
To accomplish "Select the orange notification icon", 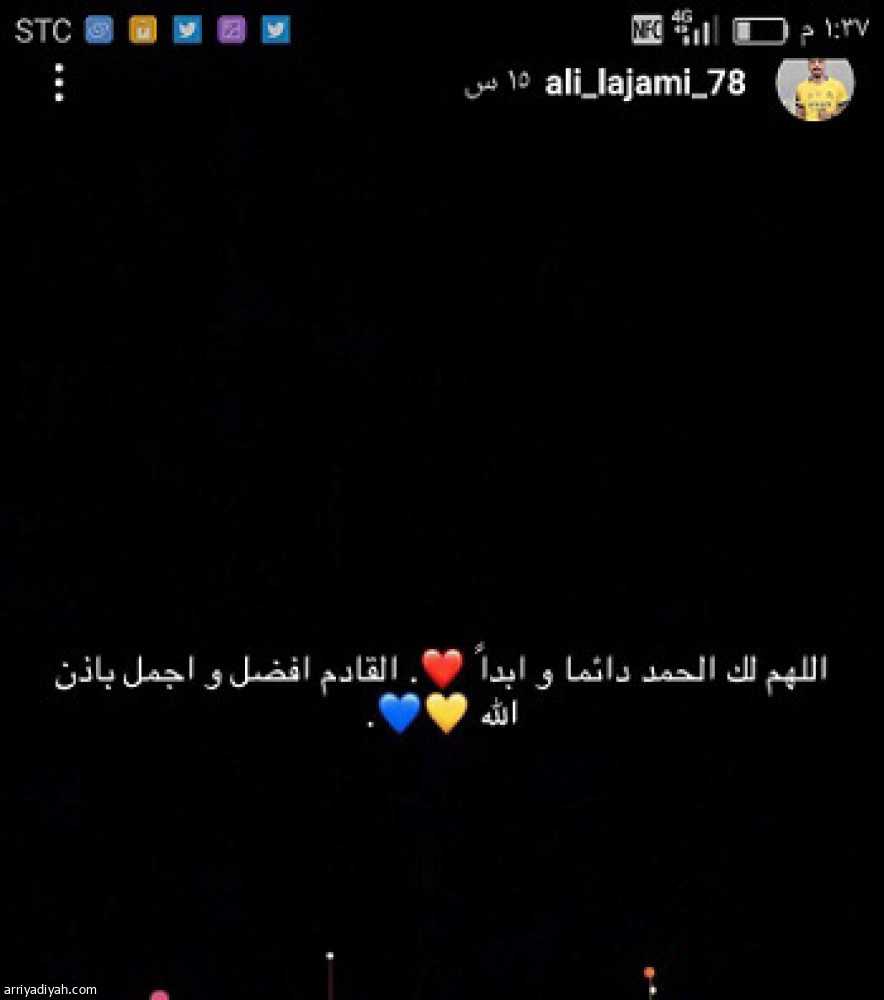I will point(142,30).
